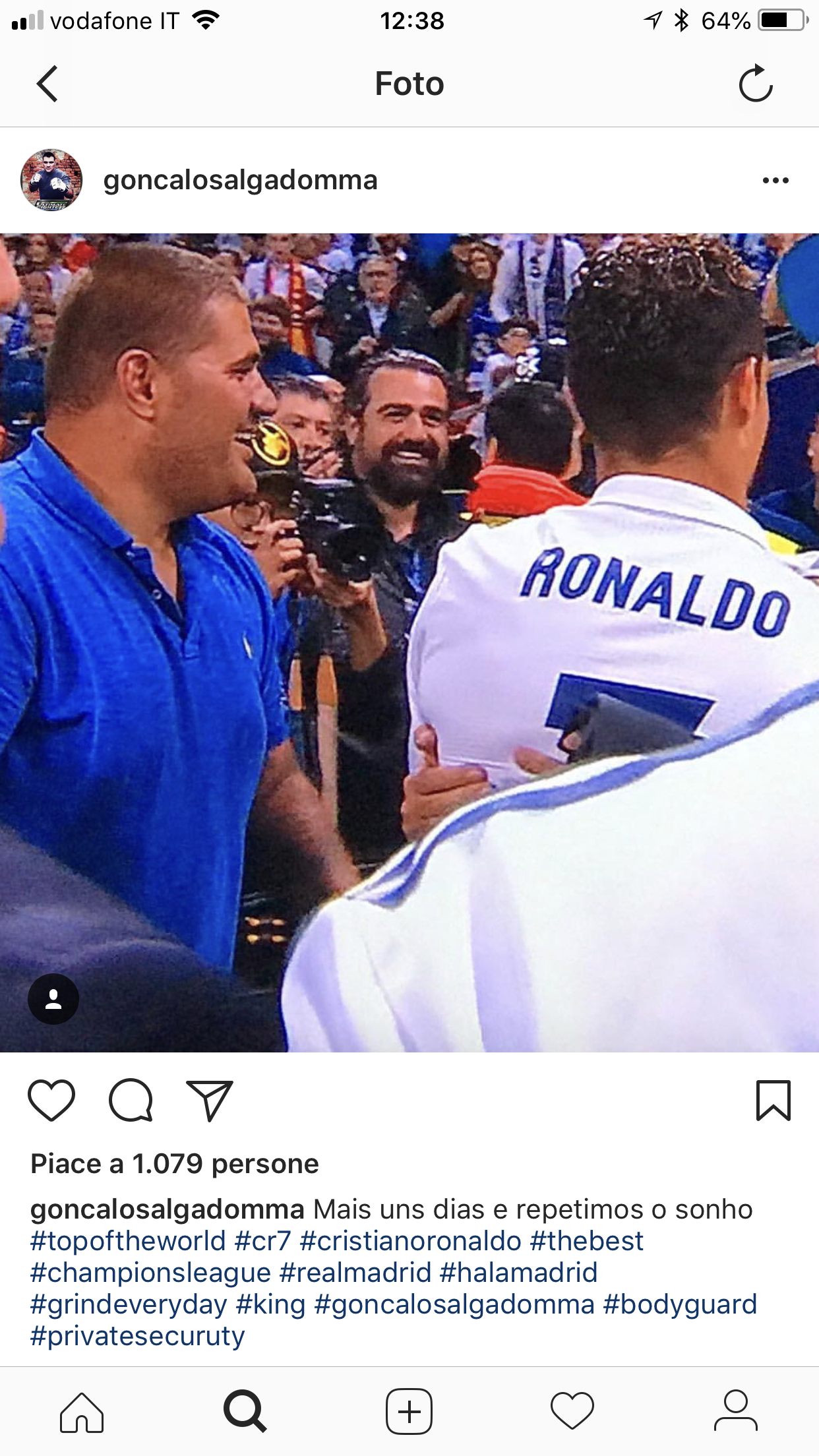This screenshot has height=1456, width=819.
Task: Share the post via paper plane icon
Action: (x=210, y=1100)
